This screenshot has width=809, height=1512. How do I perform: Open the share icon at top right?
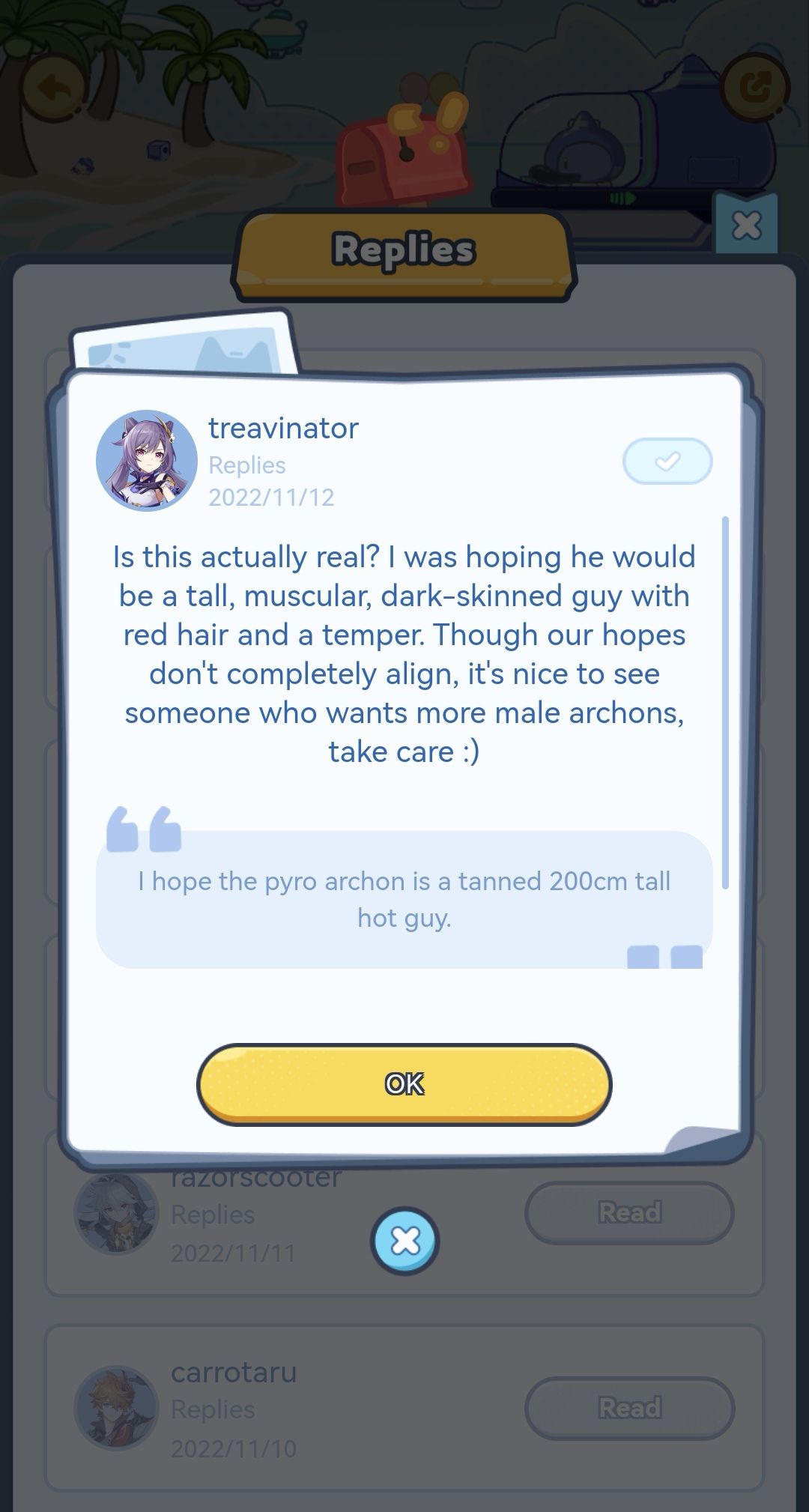coord(754,88)
